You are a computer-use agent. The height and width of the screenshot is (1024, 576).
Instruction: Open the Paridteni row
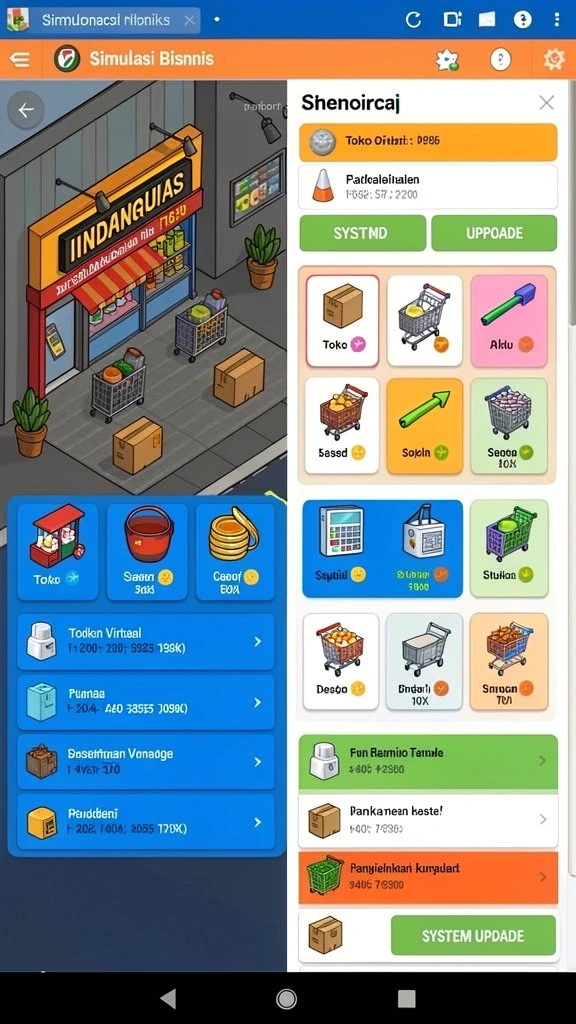click(x=146, y=822)
